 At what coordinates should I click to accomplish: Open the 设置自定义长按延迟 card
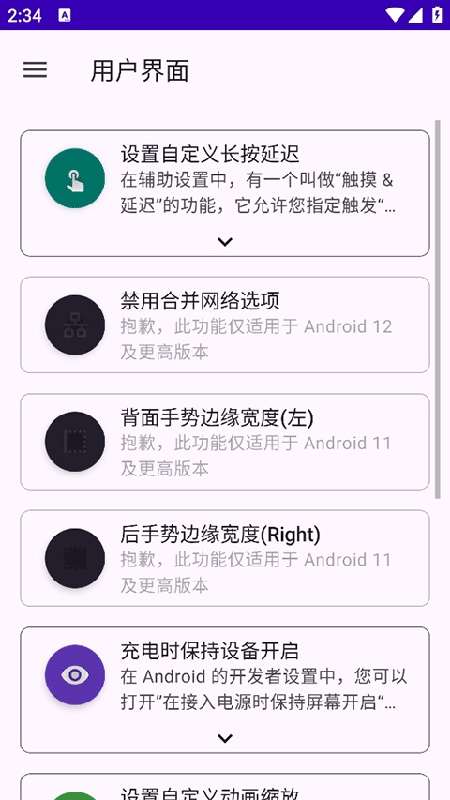(225, 193)
